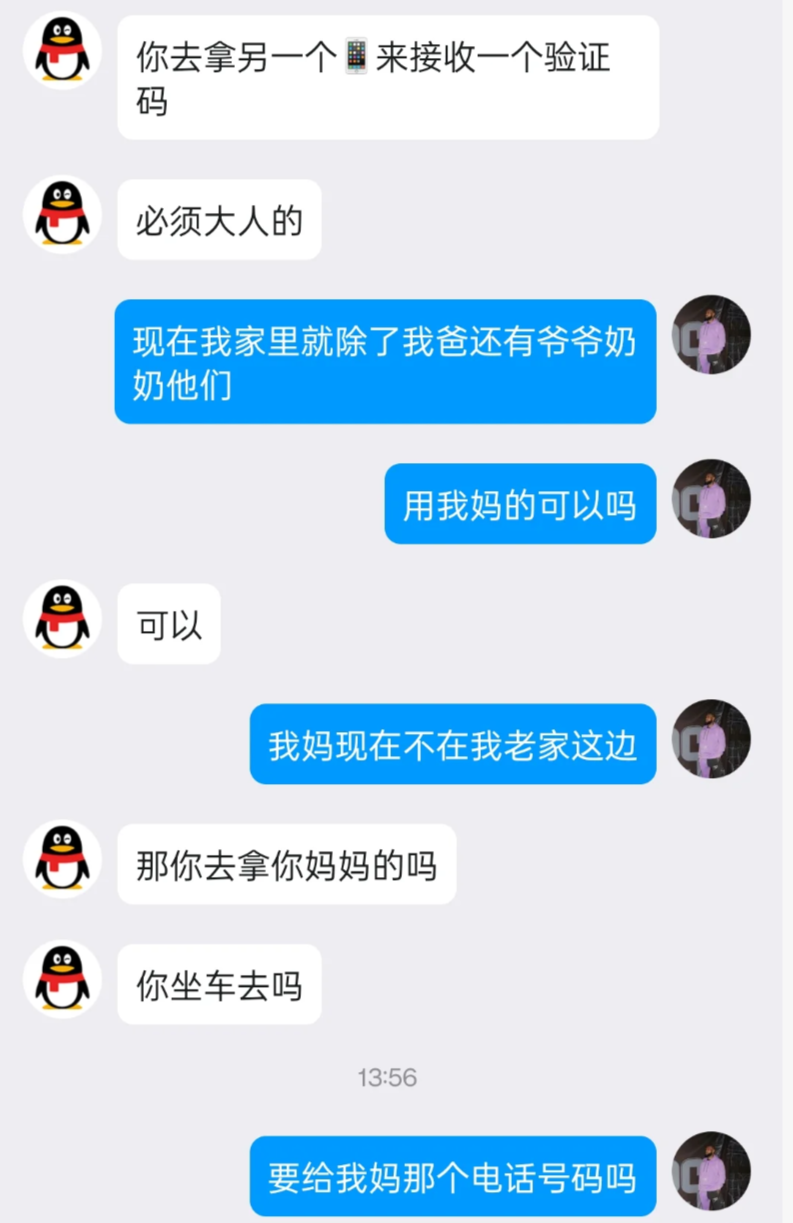Click the bottom blue bubble 要给我妈那个电话号码吗
Image resolution: width=793 pixels, height=1223 pixels.
click(x=452, y=1176)
